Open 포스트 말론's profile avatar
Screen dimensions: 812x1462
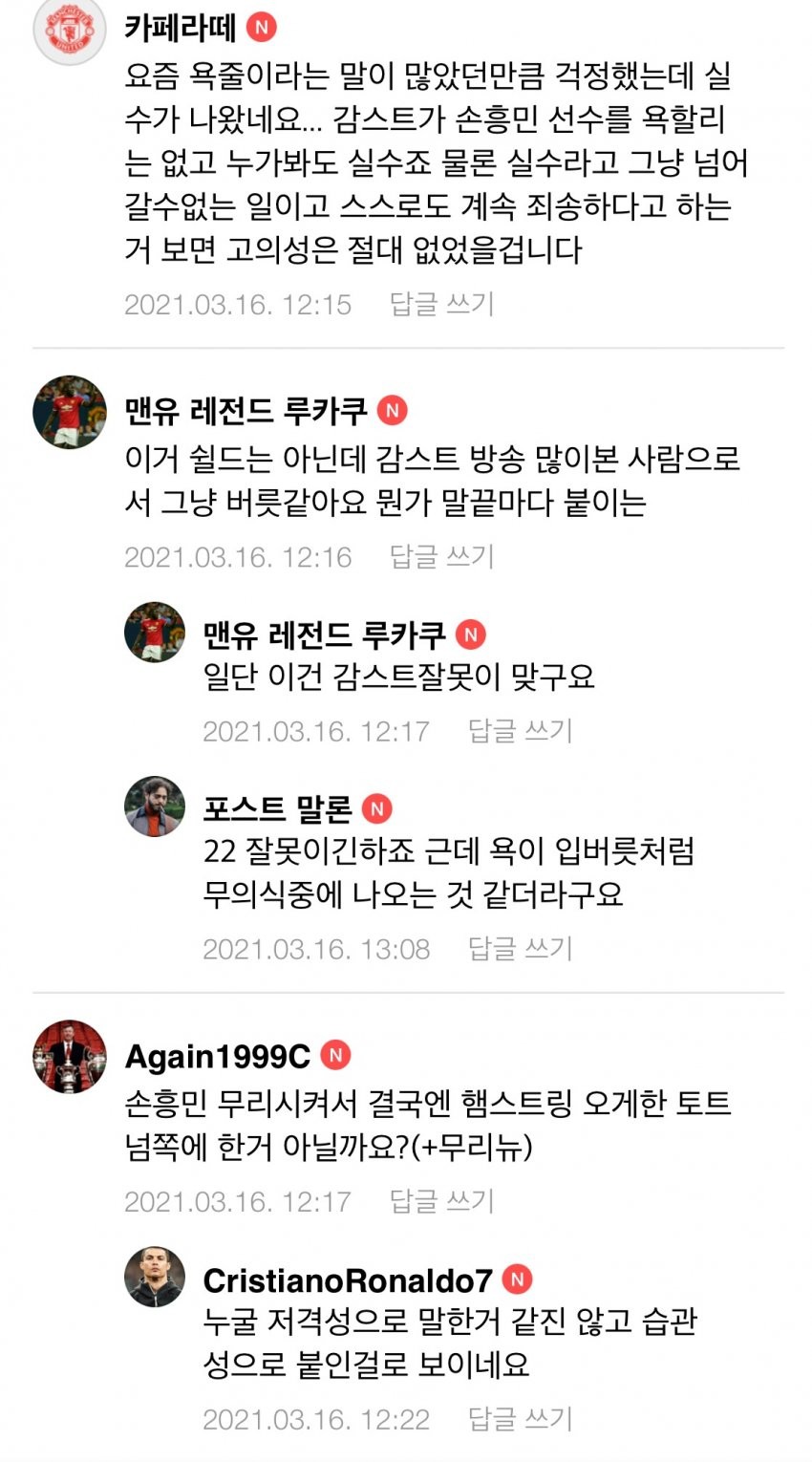(x=155, y=806)
